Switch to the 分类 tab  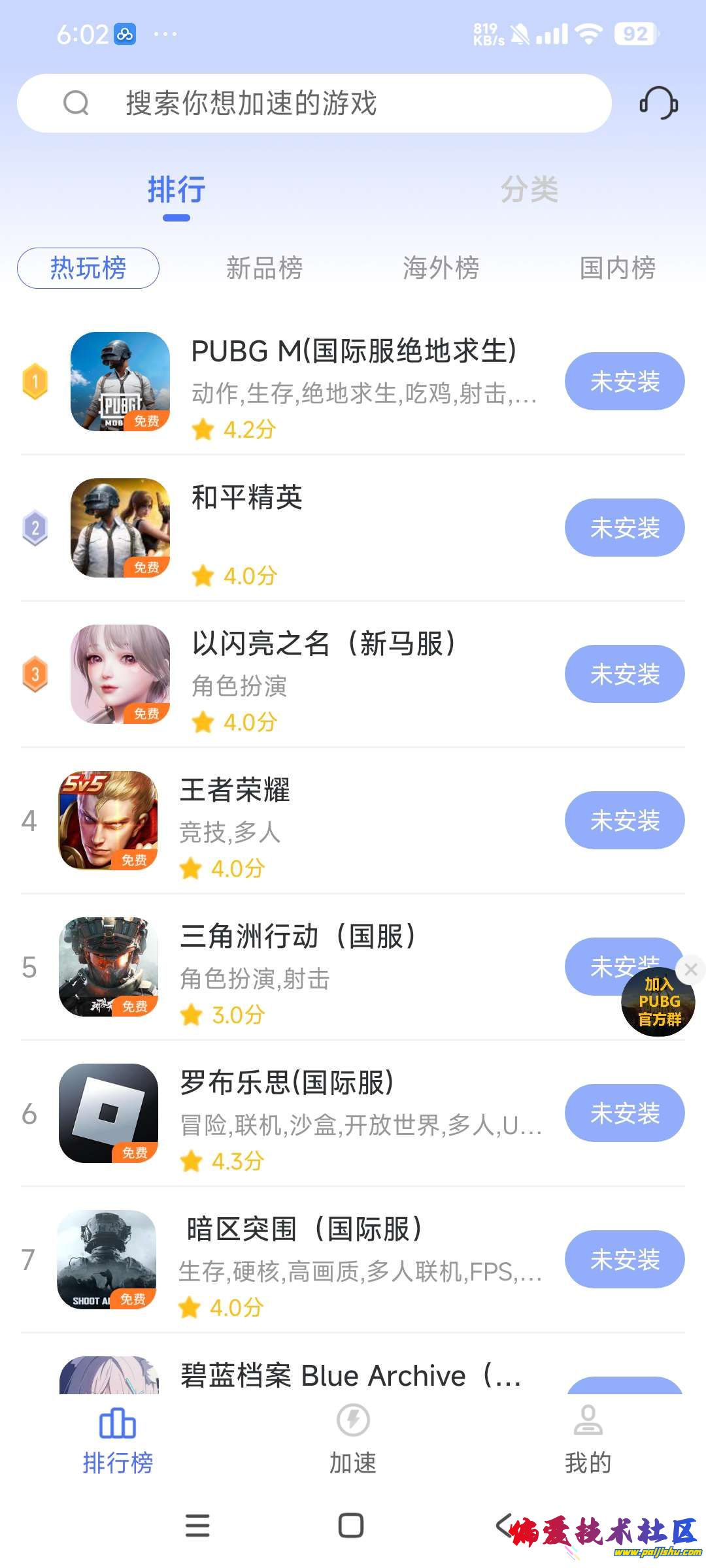529,190
